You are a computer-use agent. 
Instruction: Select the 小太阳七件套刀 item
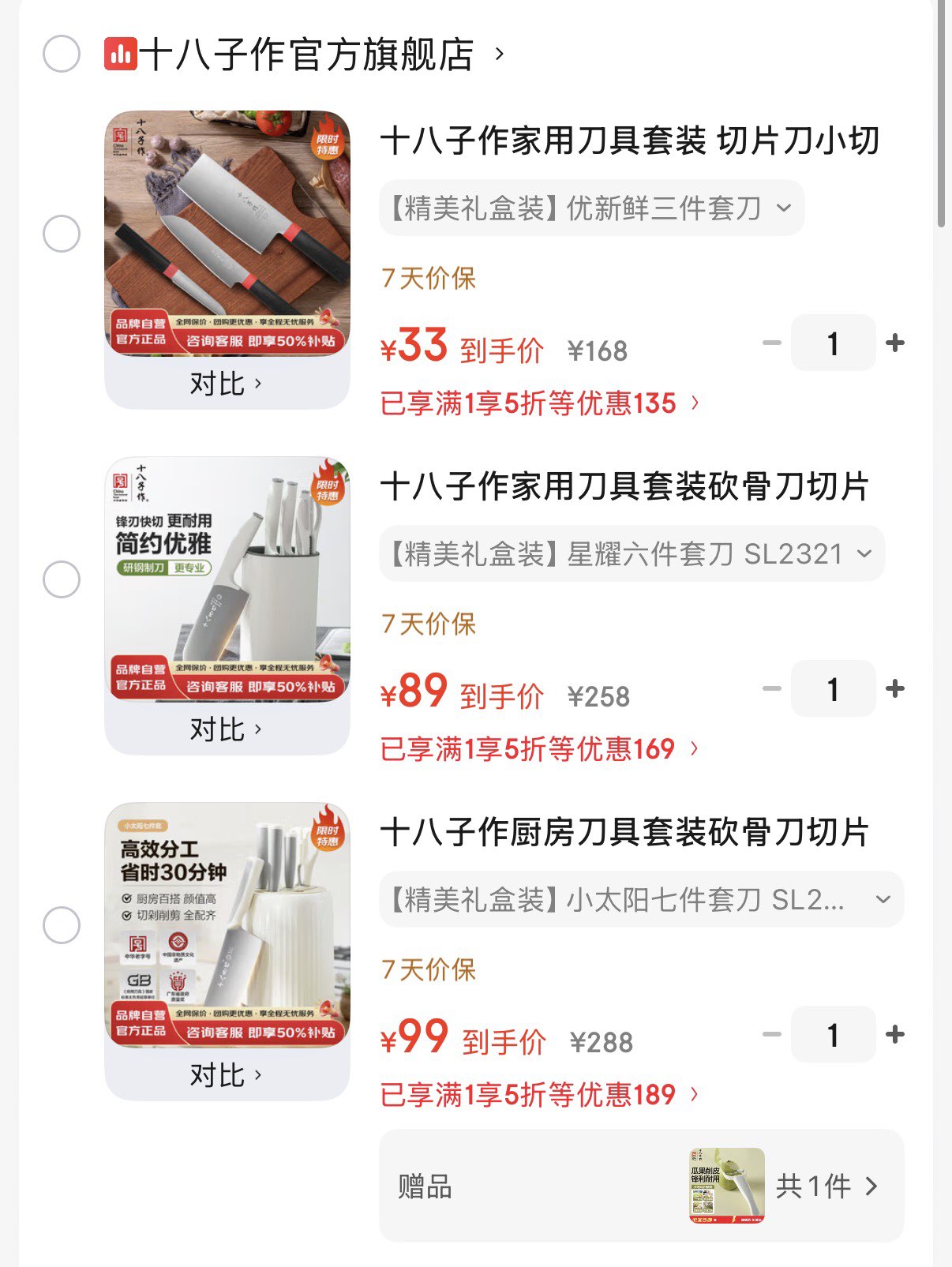[x=62, y=925]
